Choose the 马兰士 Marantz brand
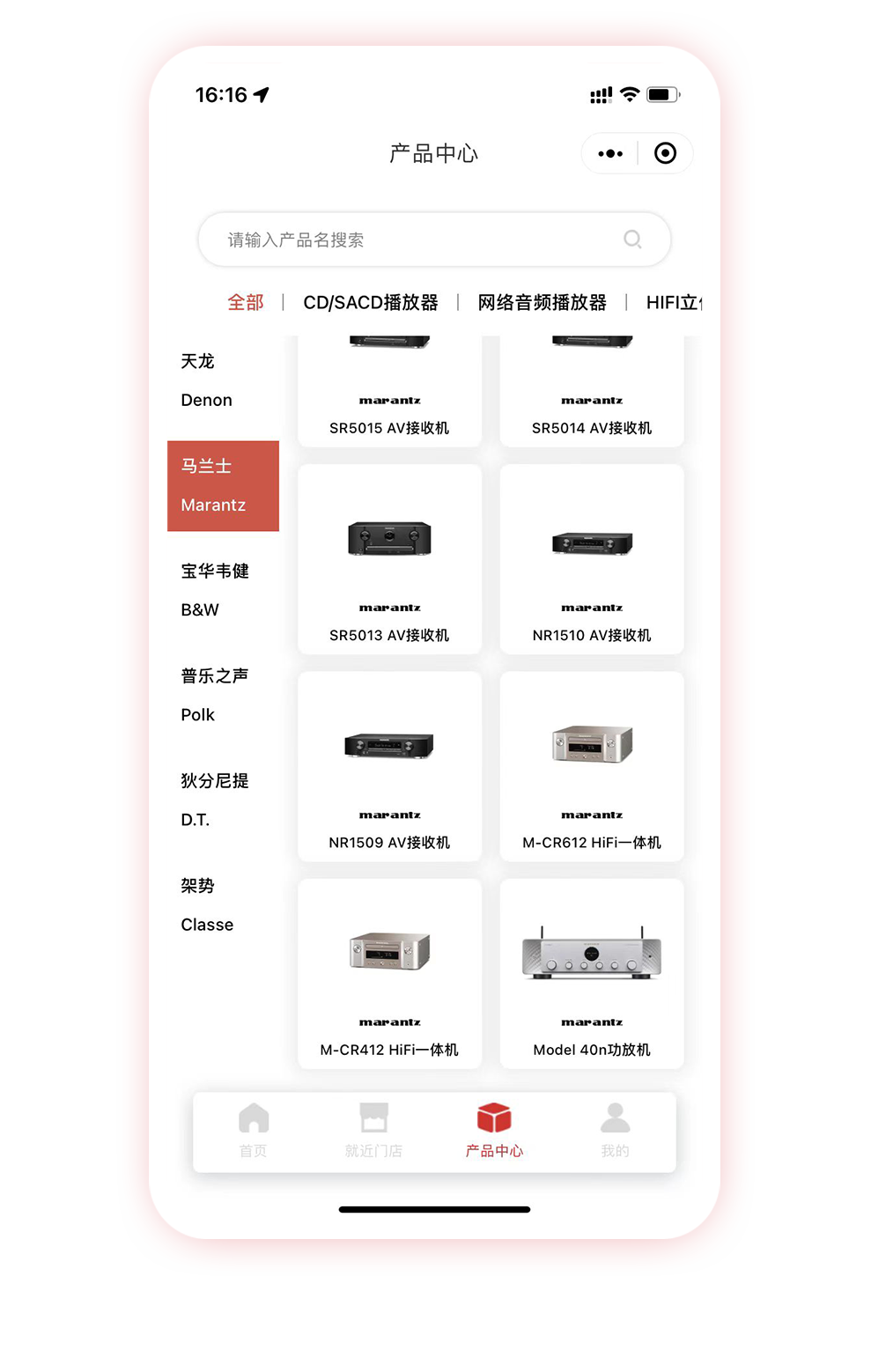 click(x=223, y=485)
